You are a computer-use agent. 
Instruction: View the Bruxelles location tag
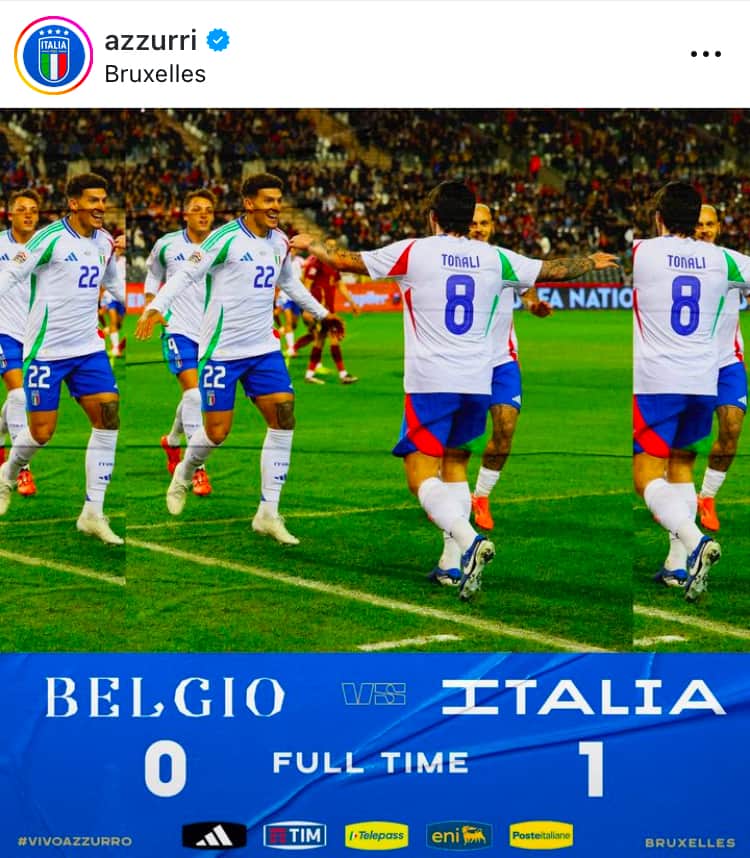click(155, 74)
